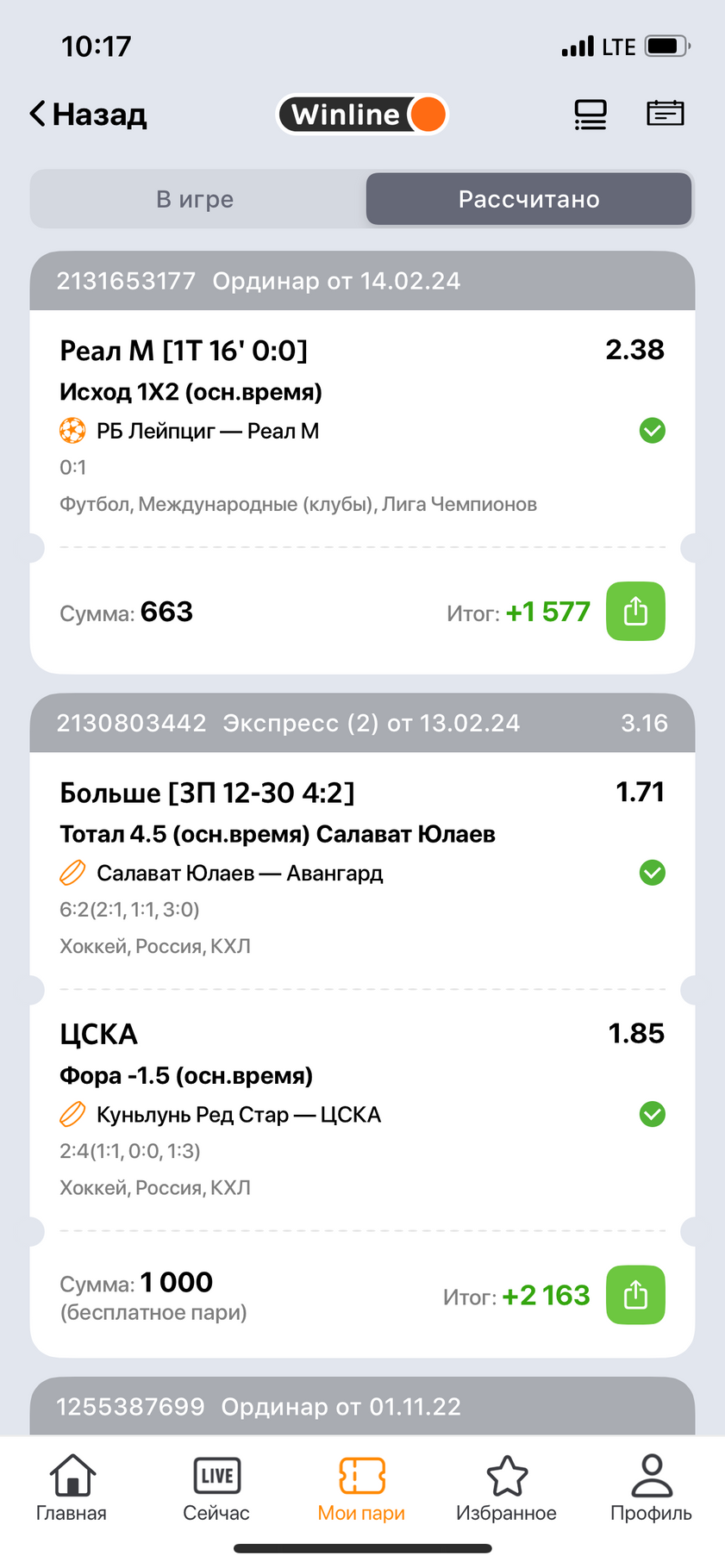Go back with the Назад button
Screen dimensions: 725x1568
(x=88, y=114)
